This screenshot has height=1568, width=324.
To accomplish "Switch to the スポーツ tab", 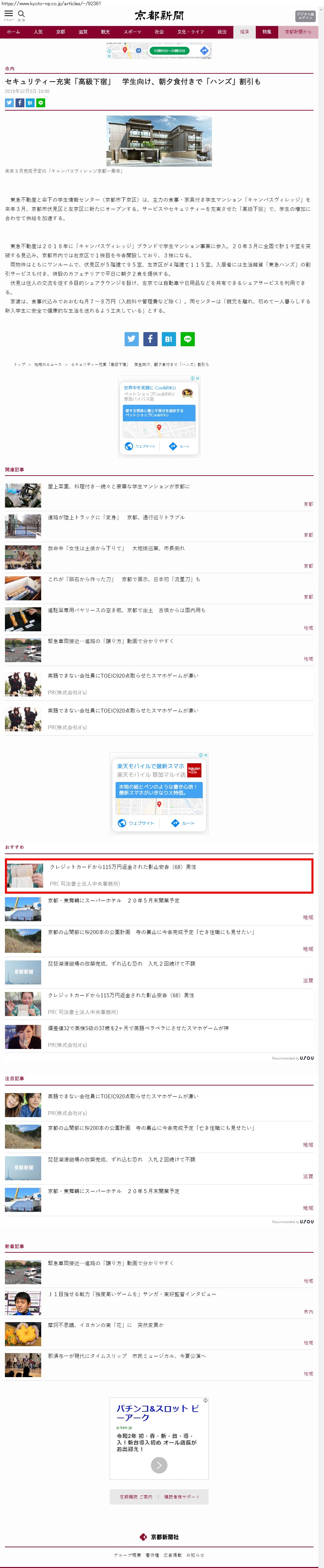I will point(132,32).
